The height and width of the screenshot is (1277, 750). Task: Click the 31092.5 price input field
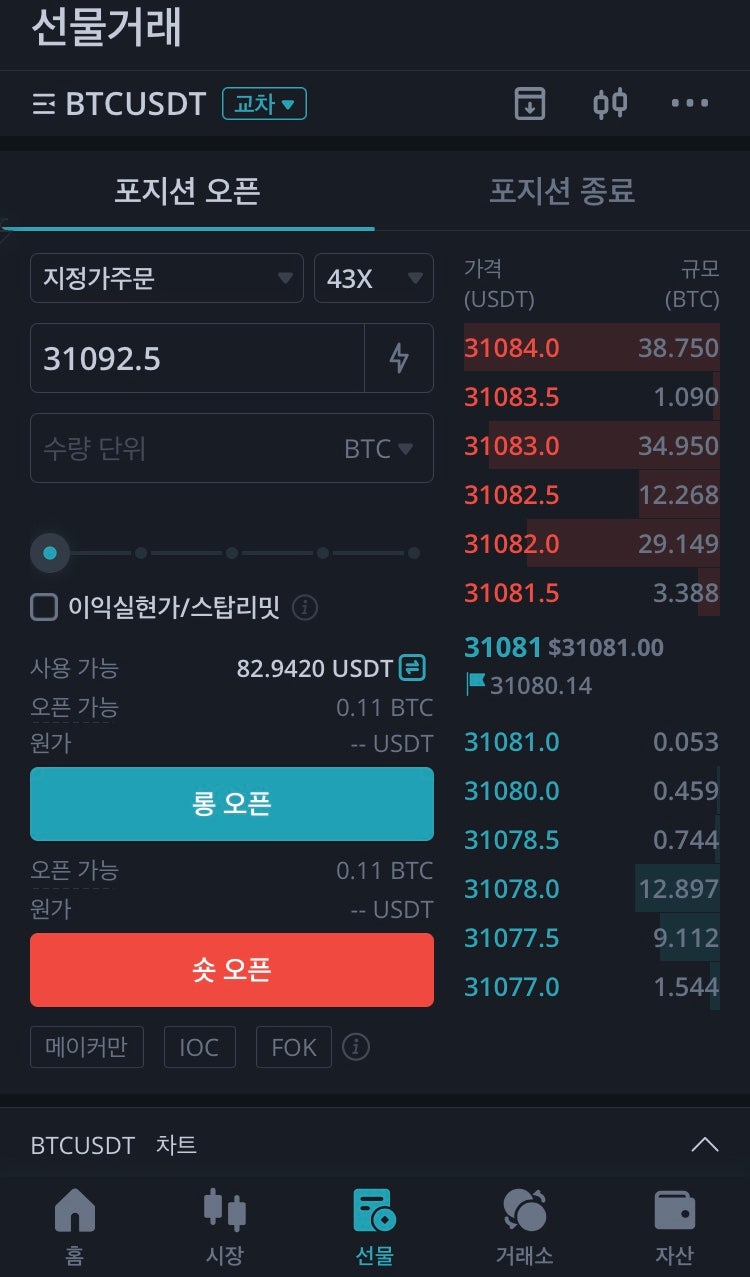tap(197, 358)
